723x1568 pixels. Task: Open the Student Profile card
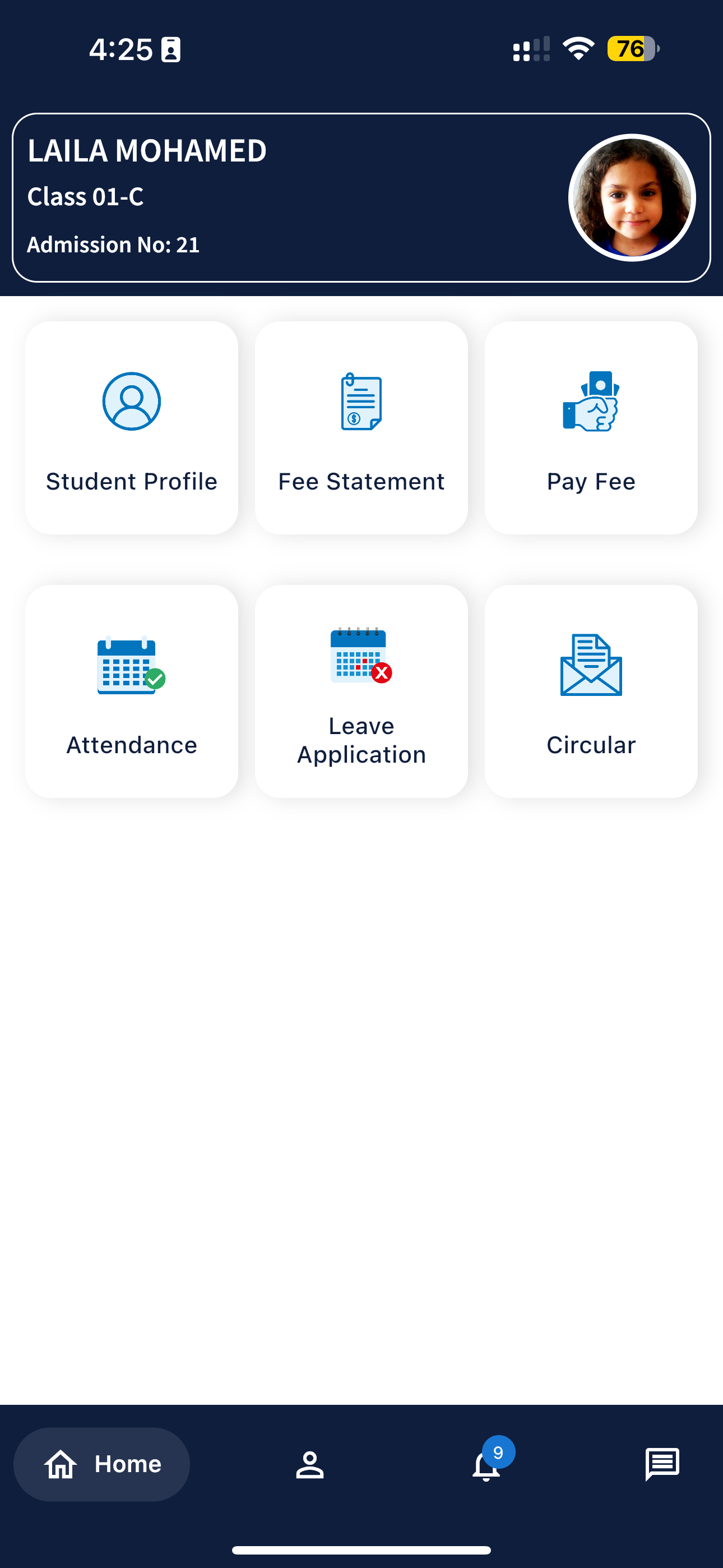pyautogui.click(x=132, y=427)
